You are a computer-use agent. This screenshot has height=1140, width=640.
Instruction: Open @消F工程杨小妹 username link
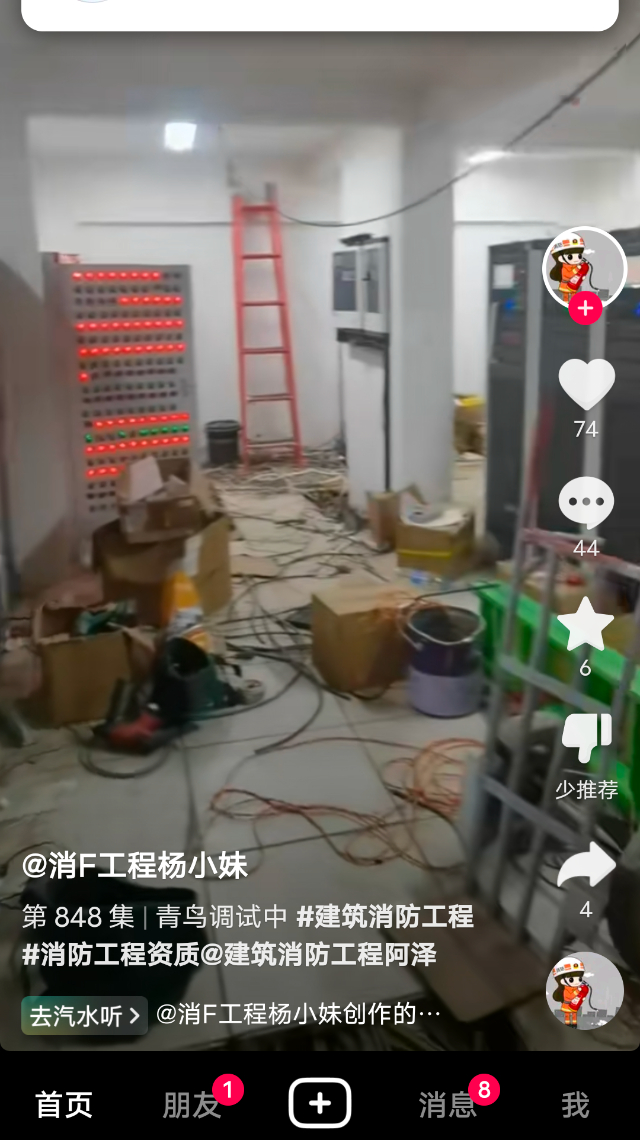click(x=135, y=866)
